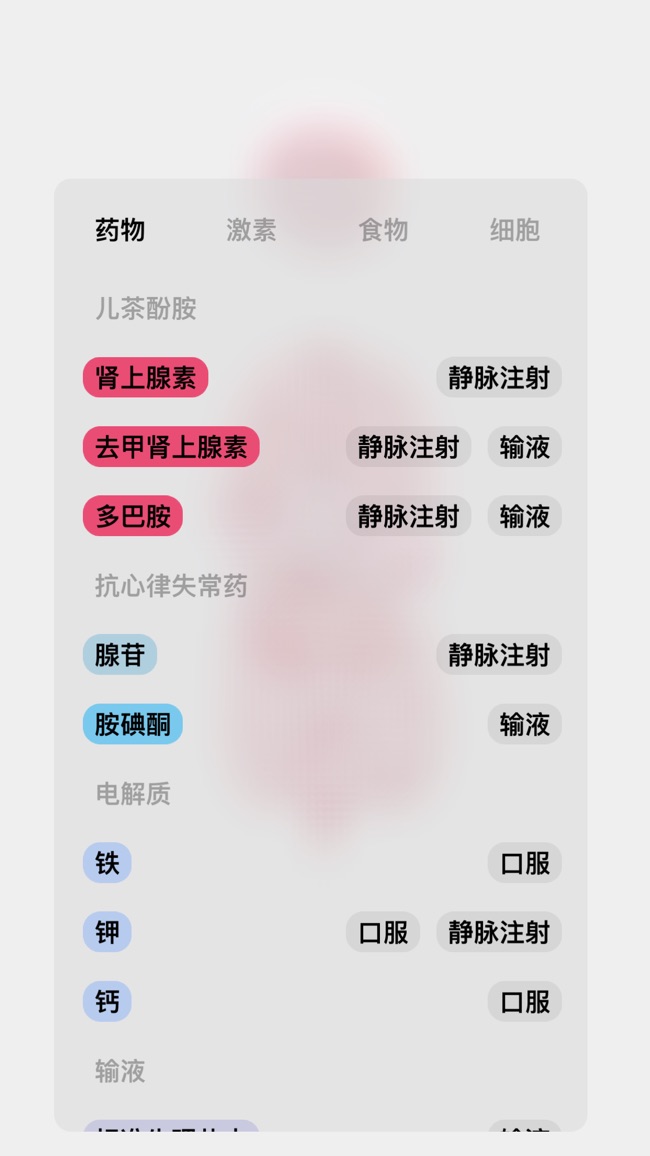Choose 静脉注射 for 多巴胺
The width and height of the screenshot is (650, 1156).
(x=408, y=516)
